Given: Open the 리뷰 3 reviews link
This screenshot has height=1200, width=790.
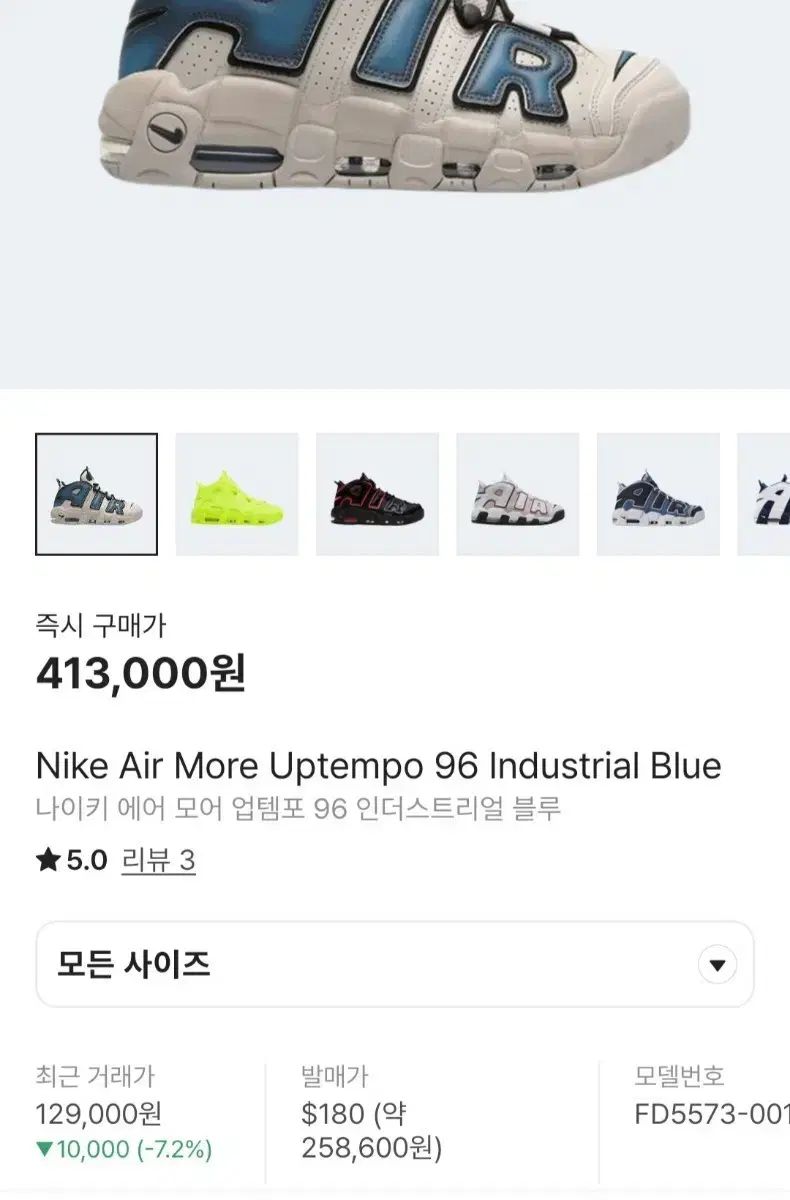Looking at the screenshot, I should [x=158, y=860].
